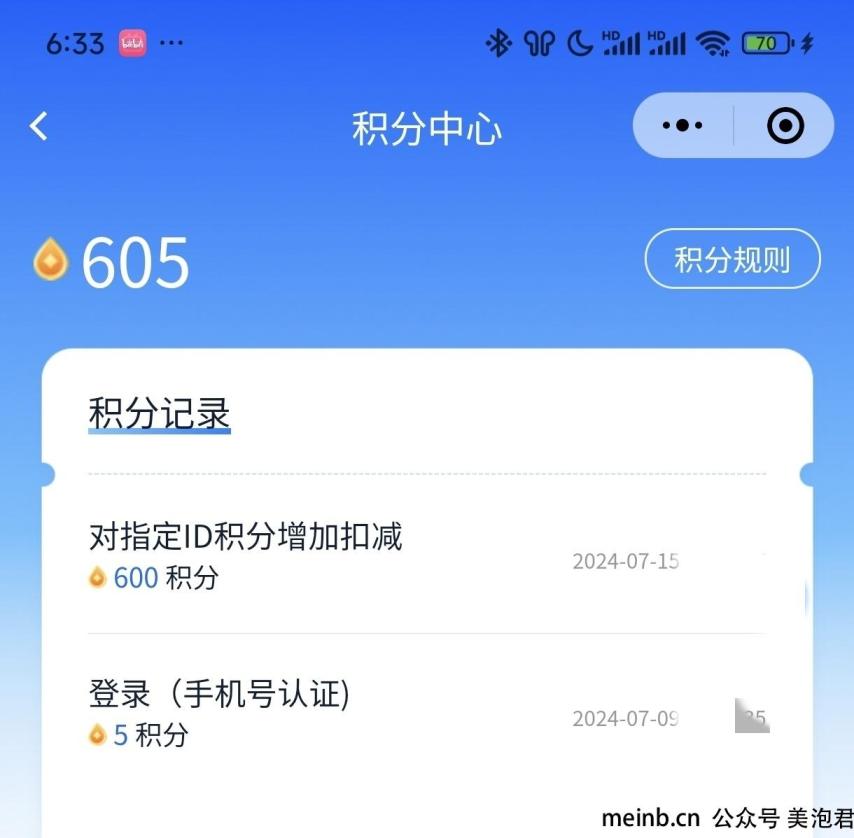Screen dimensions: 854x838
Task: Open the mini-program more options menu
Action: click(x=683, y=126)
